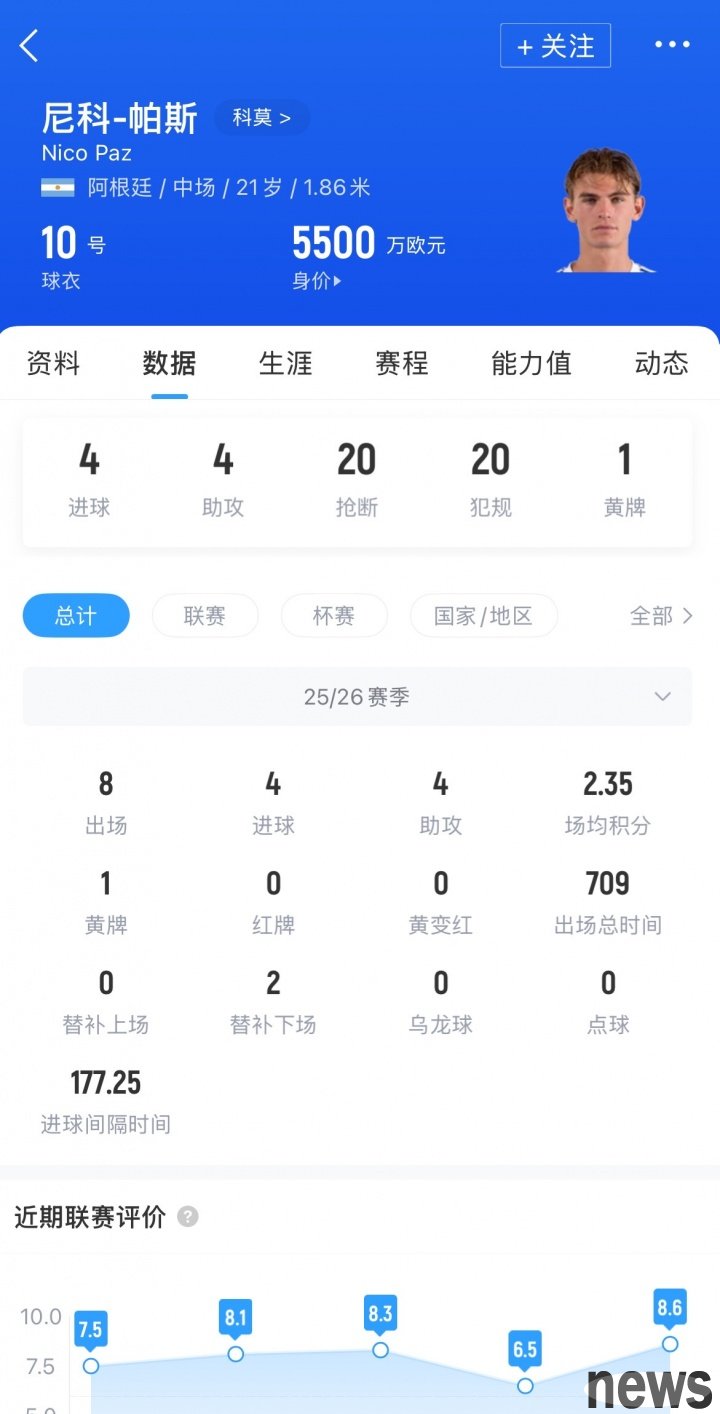Filter stats by 杯赛
This screenshot has width=720, height=1414.
[334, 616]
